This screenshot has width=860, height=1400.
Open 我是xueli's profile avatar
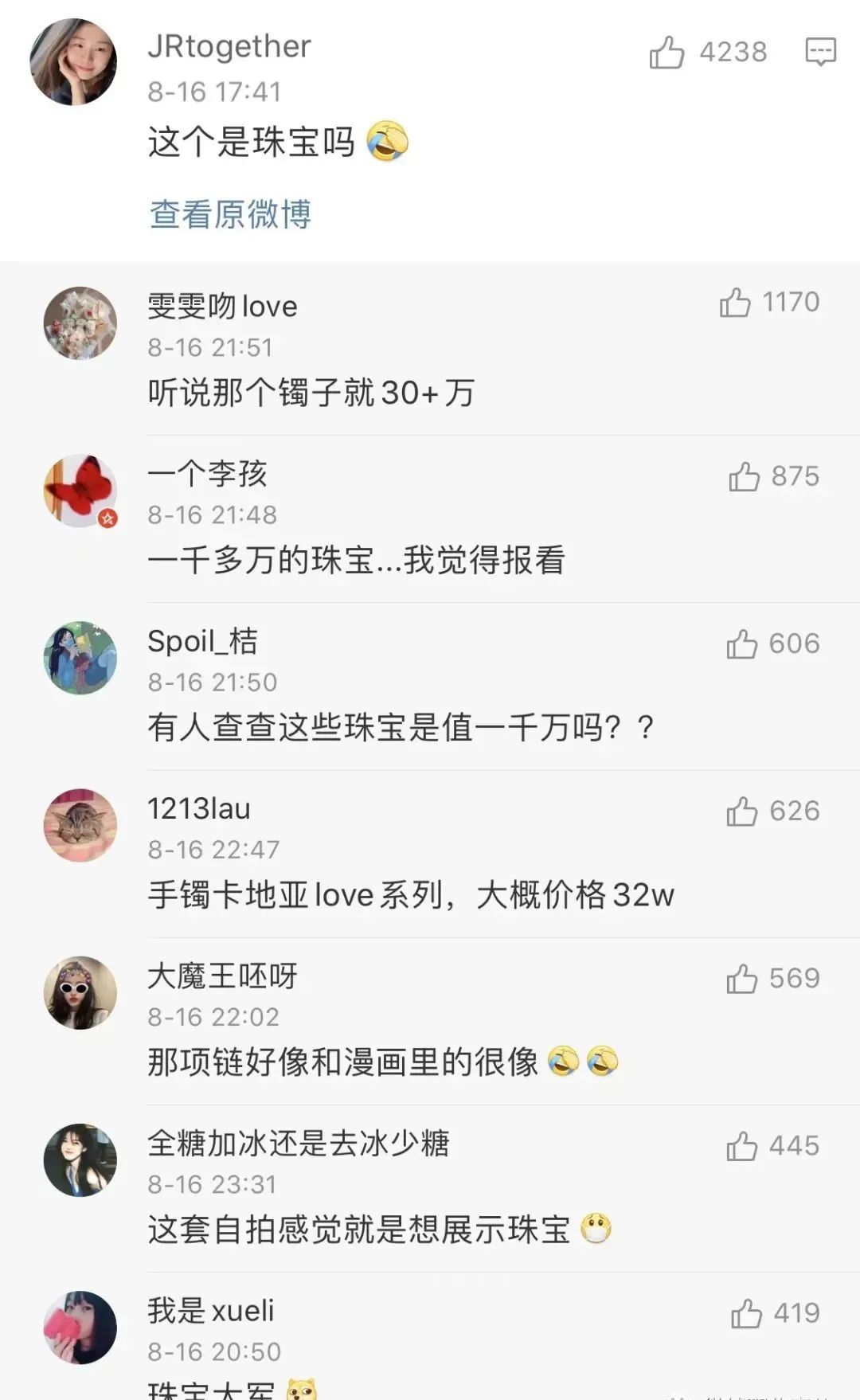[80, 1327]
